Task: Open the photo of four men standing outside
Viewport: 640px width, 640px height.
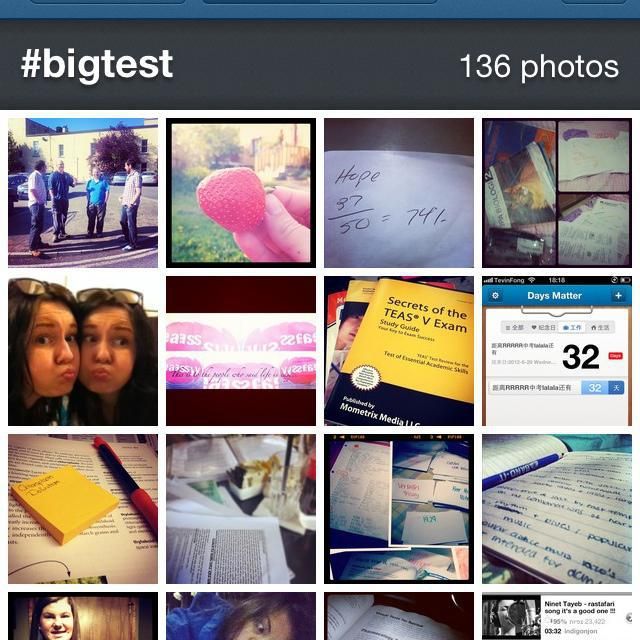Action: (83, 193)
